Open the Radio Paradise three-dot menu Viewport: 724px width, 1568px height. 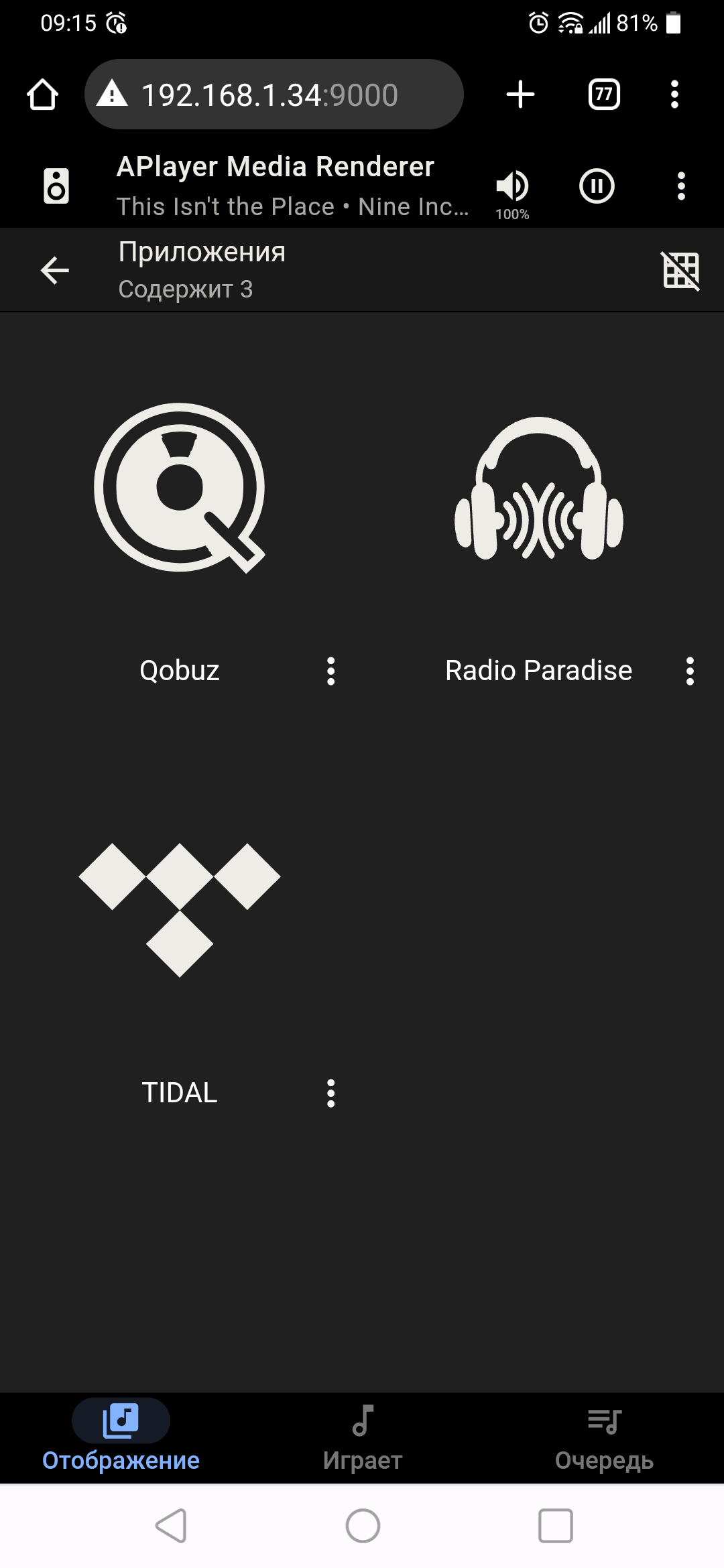[690, 671]
